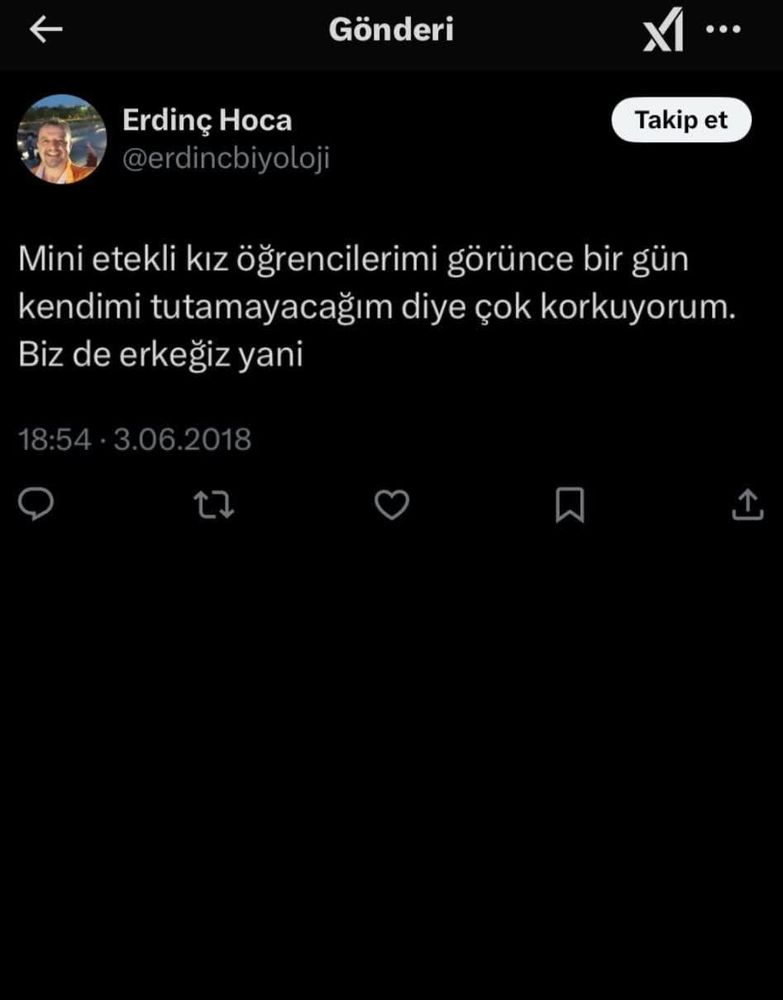Go back using the top arrow

pyautogui.click(x=46, y=31)
